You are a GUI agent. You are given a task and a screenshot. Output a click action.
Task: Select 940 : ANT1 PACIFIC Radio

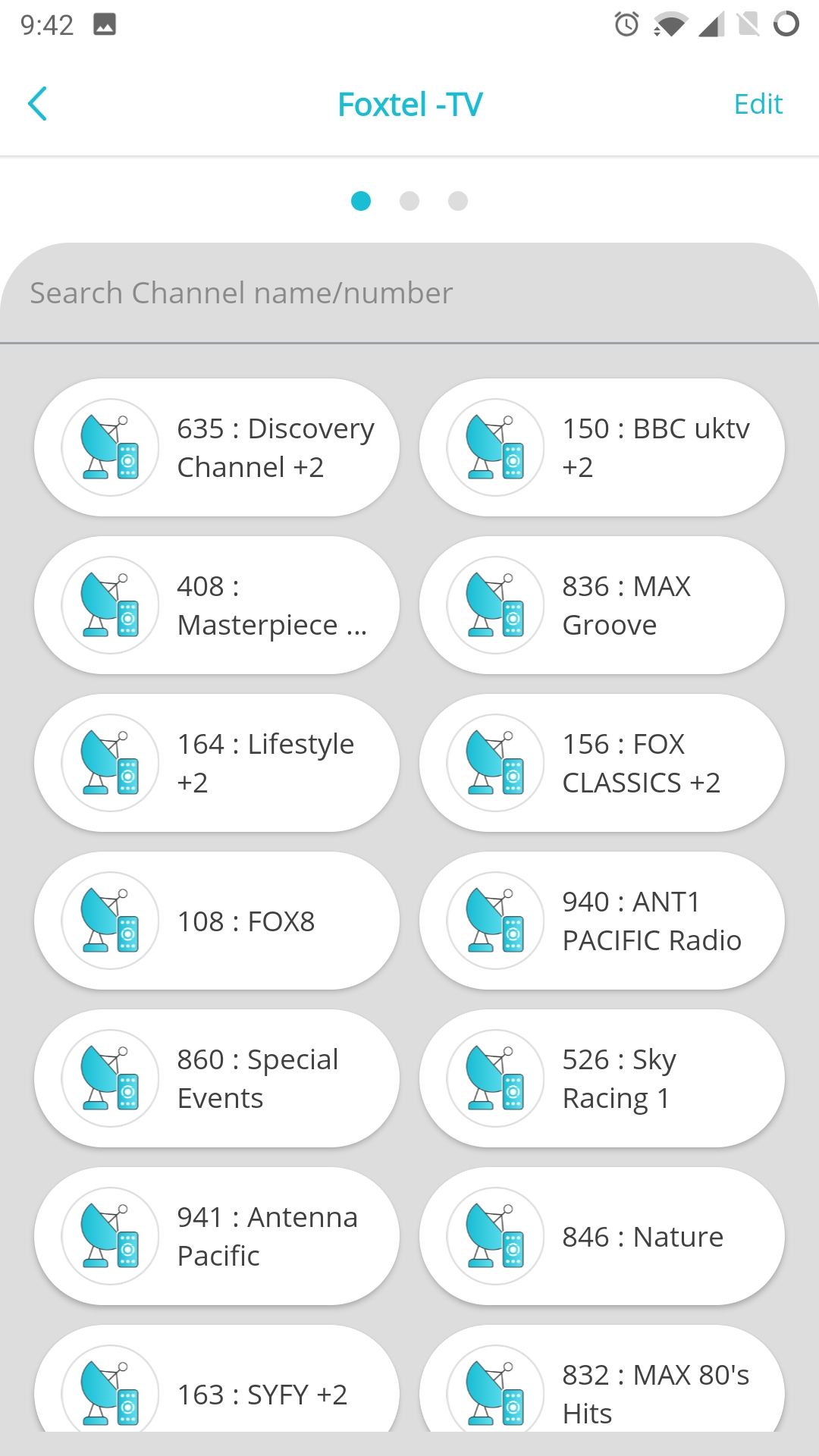pos(602,921)
